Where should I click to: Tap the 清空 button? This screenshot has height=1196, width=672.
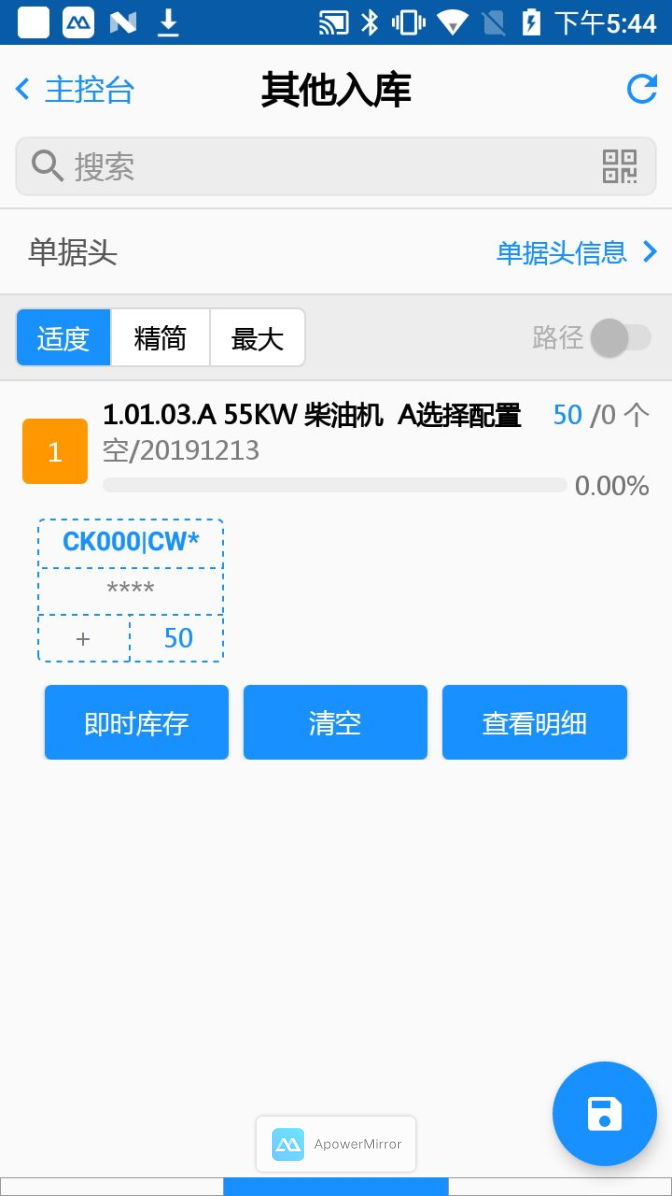pos(335,722)
